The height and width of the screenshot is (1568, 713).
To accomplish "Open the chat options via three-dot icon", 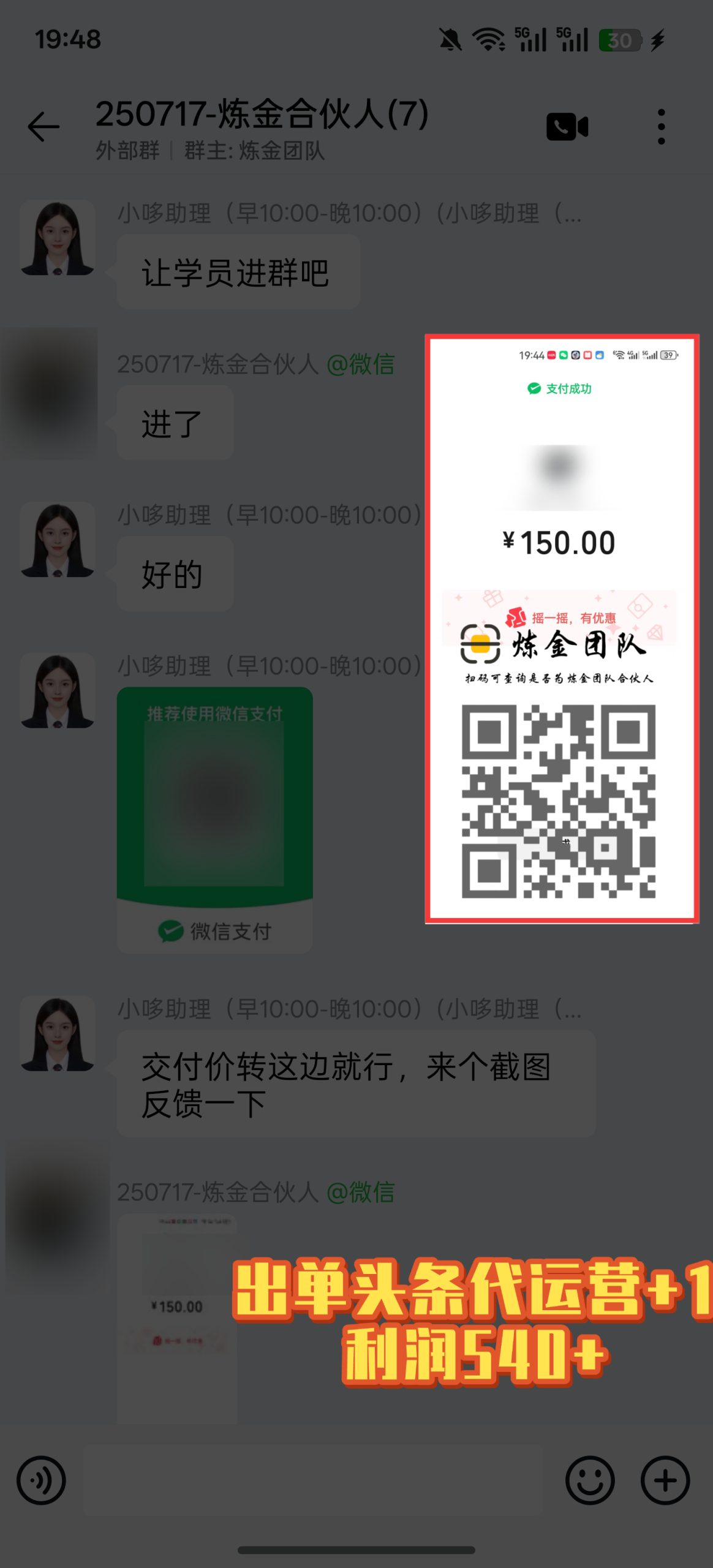I will click(661, 126).
